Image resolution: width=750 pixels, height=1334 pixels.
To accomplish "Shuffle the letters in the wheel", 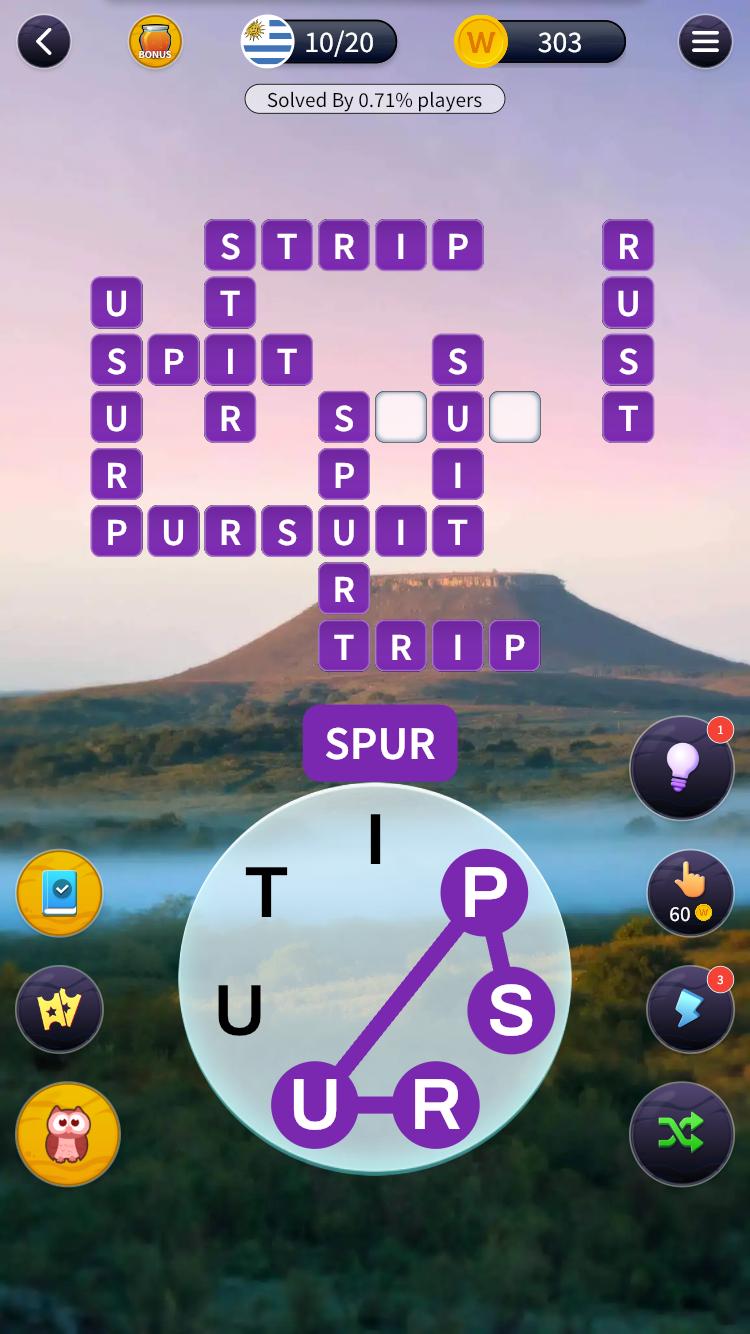I will (681, 1133).
